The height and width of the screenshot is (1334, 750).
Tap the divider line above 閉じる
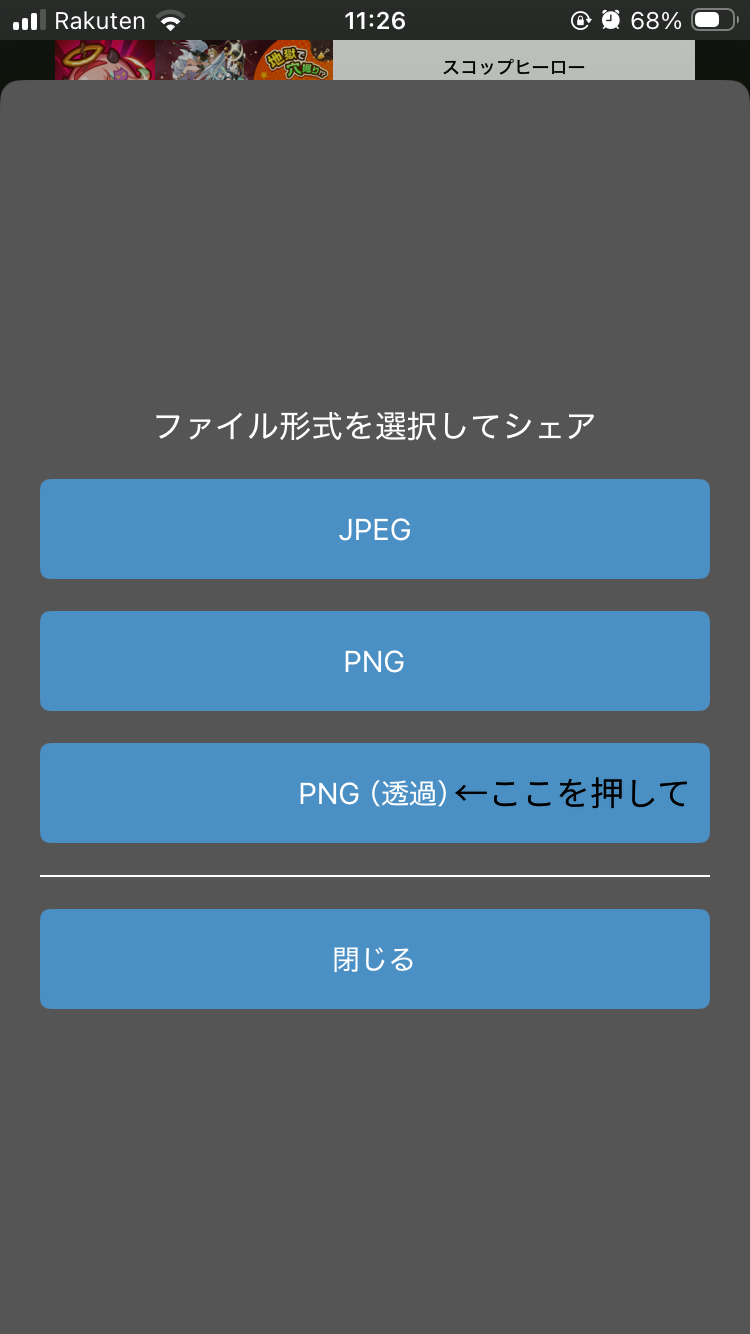[374, 876]
